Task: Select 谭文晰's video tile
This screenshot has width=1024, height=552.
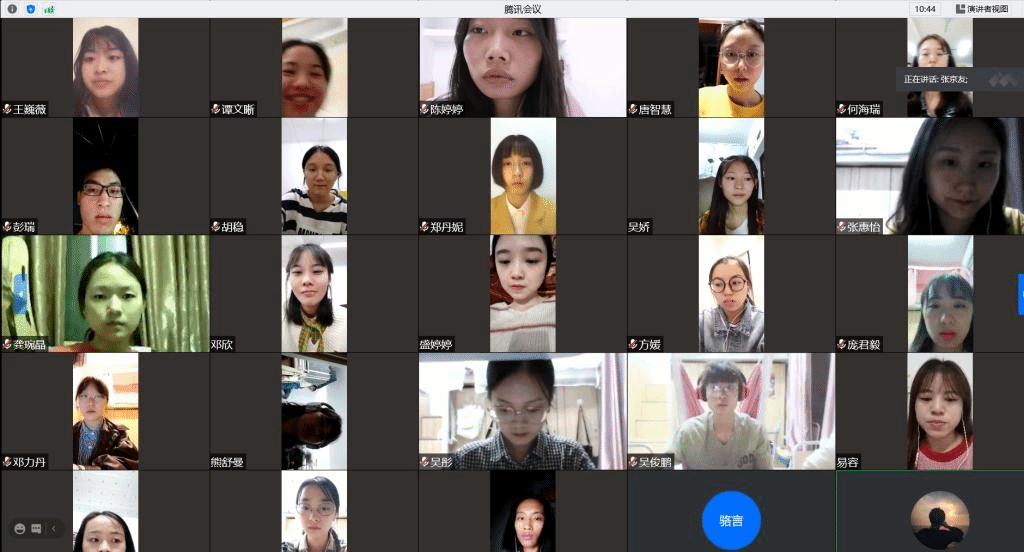Action: tap(314, 66)
